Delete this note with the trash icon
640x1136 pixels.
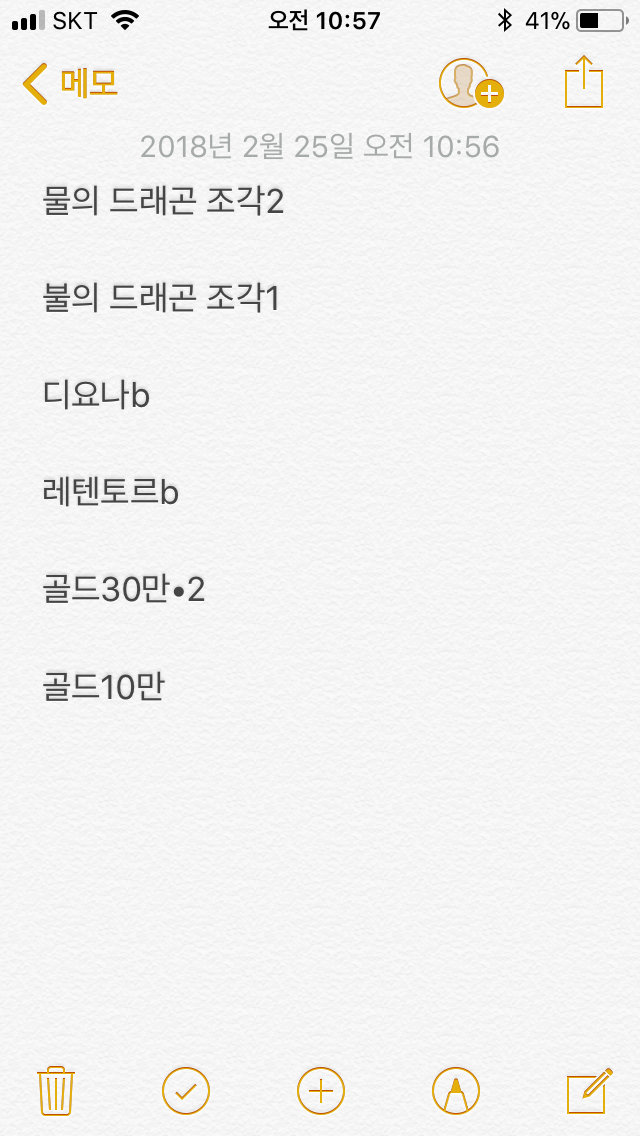point(56,1089)
